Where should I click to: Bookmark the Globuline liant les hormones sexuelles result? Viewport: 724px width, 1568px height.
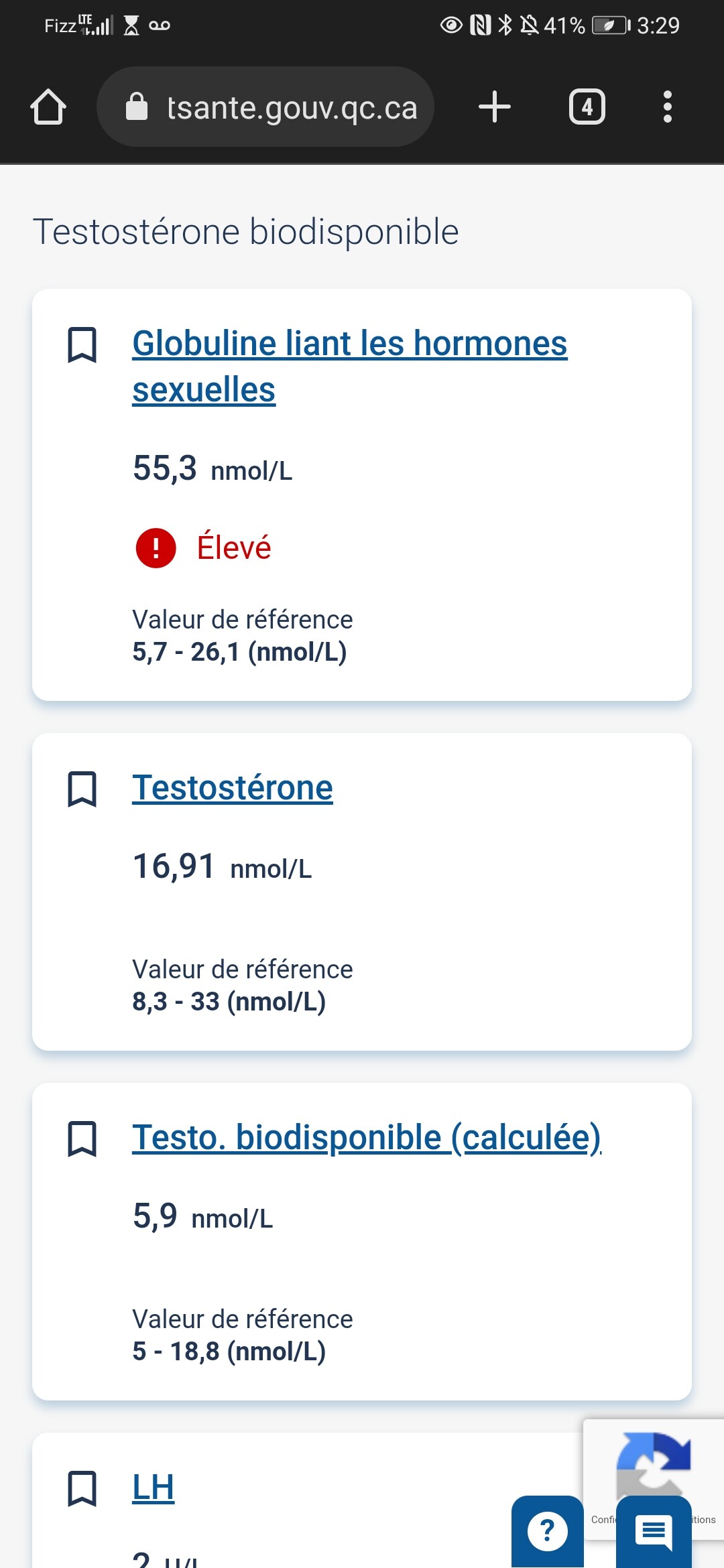(x=82, y=345)
